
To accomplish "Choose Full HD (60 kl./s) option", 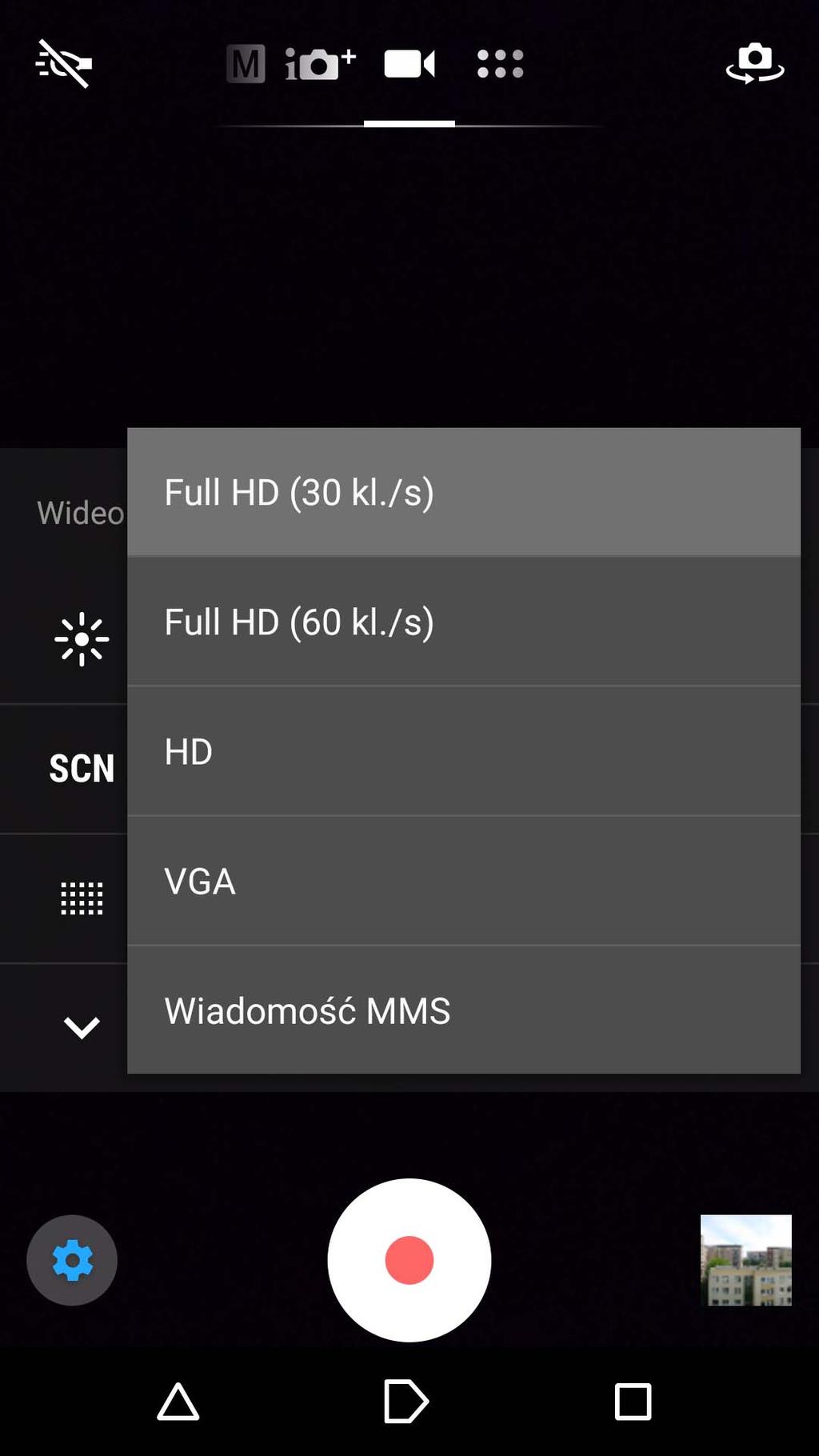I will (464, 622).
